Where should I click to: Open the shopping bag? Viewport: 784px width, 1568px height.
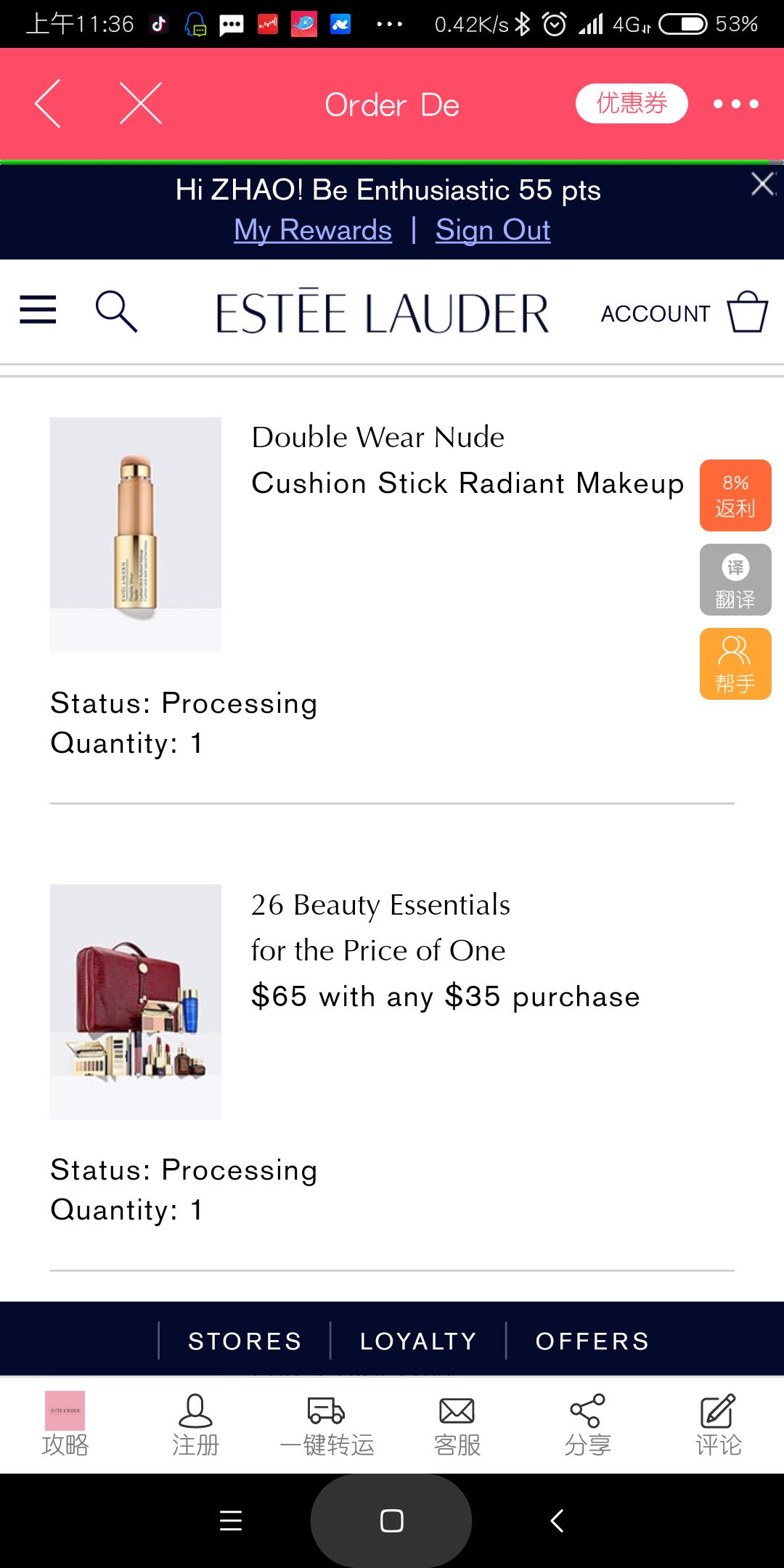tap(748, 311)
